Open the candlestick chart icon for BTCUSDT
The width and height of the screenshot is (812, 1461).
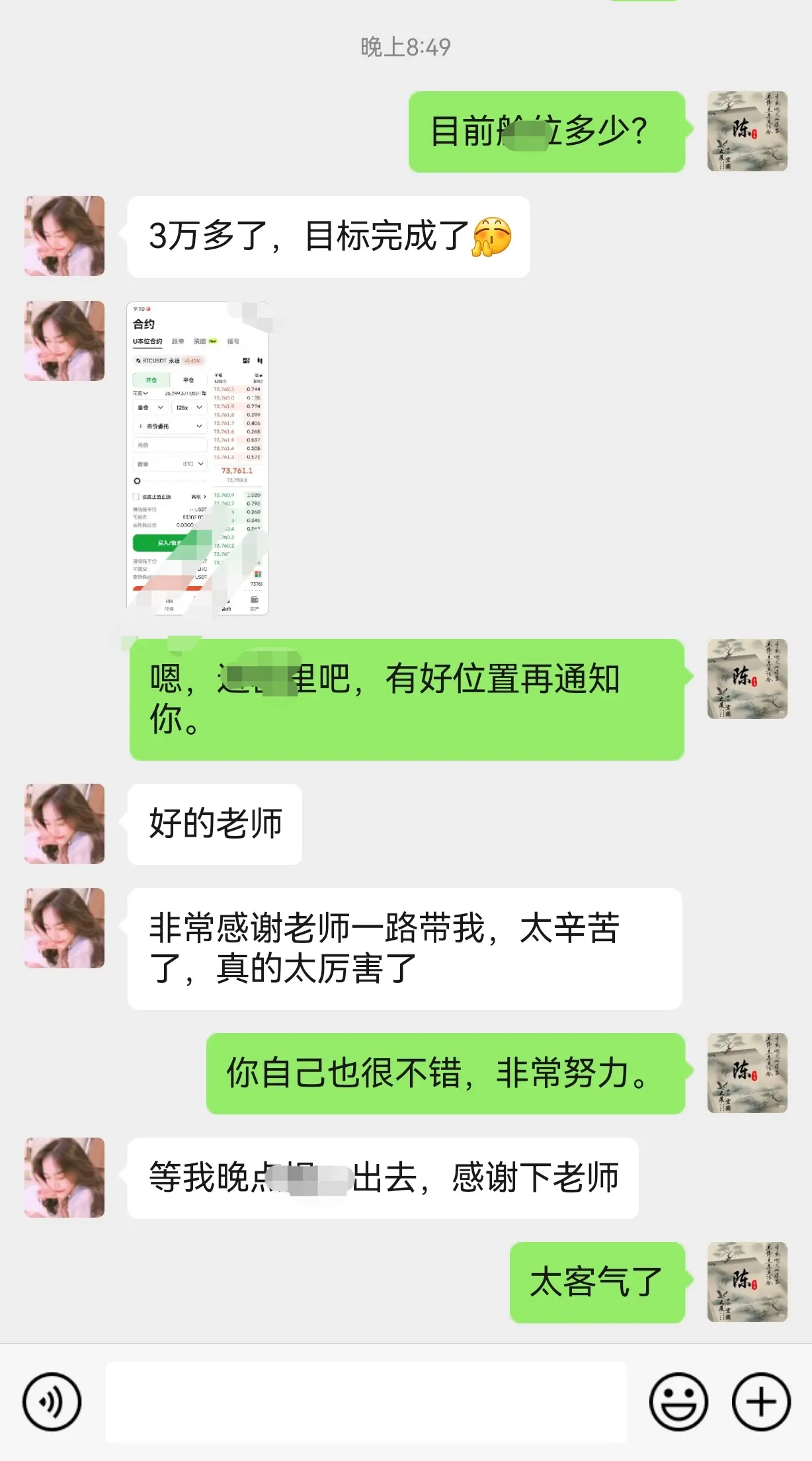[x=246, y=360]
